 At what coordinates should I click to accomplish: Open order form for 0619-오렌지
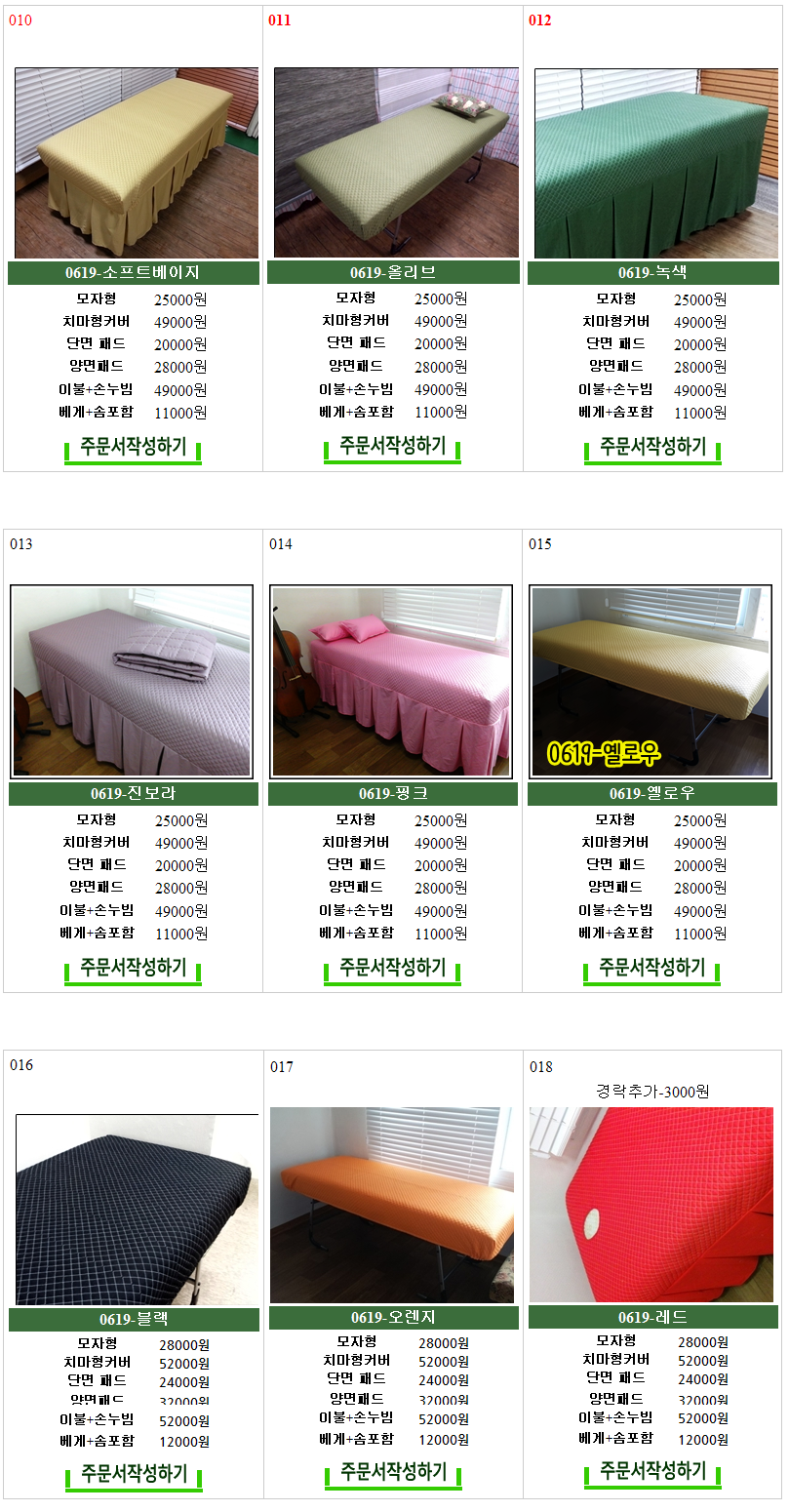(393, 1473)
